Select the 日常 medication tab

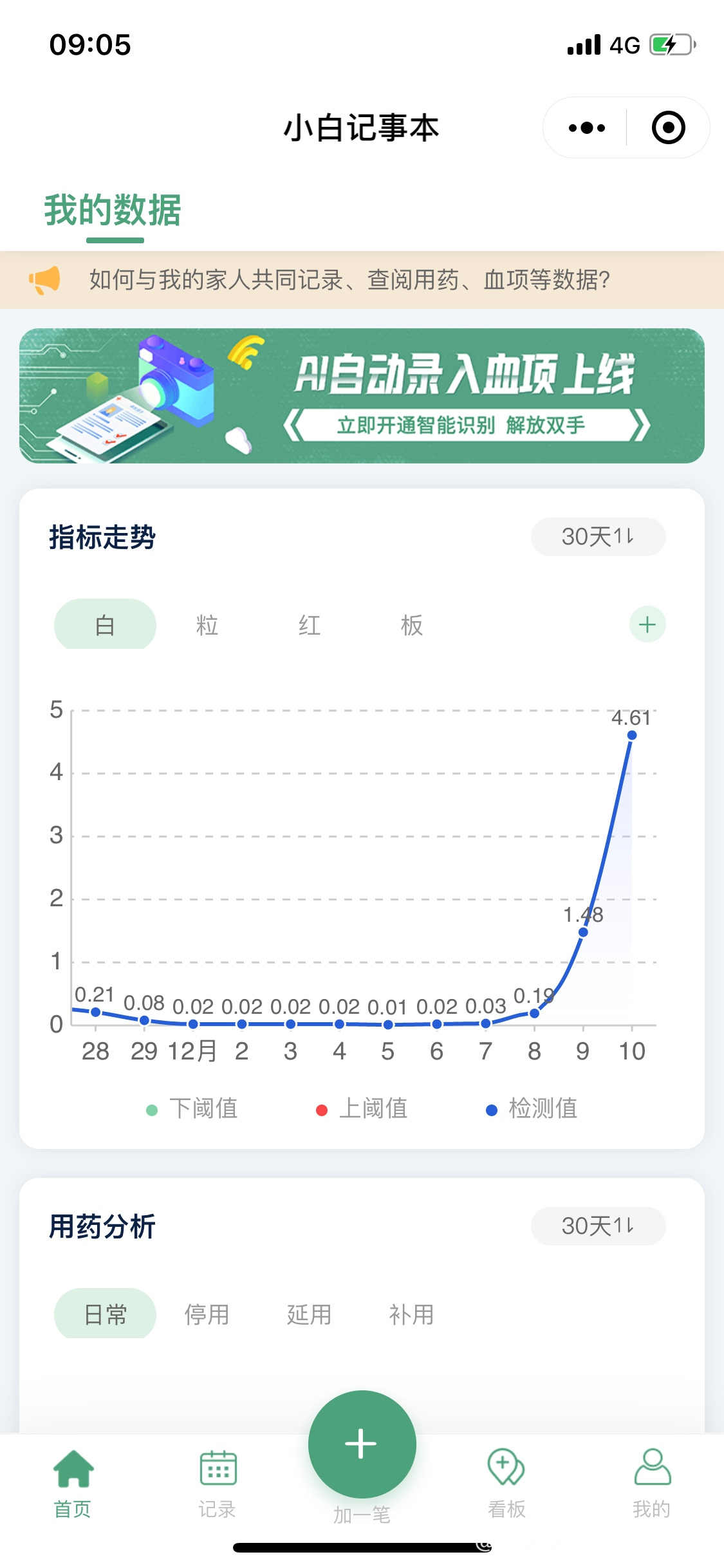[105, 1314]
